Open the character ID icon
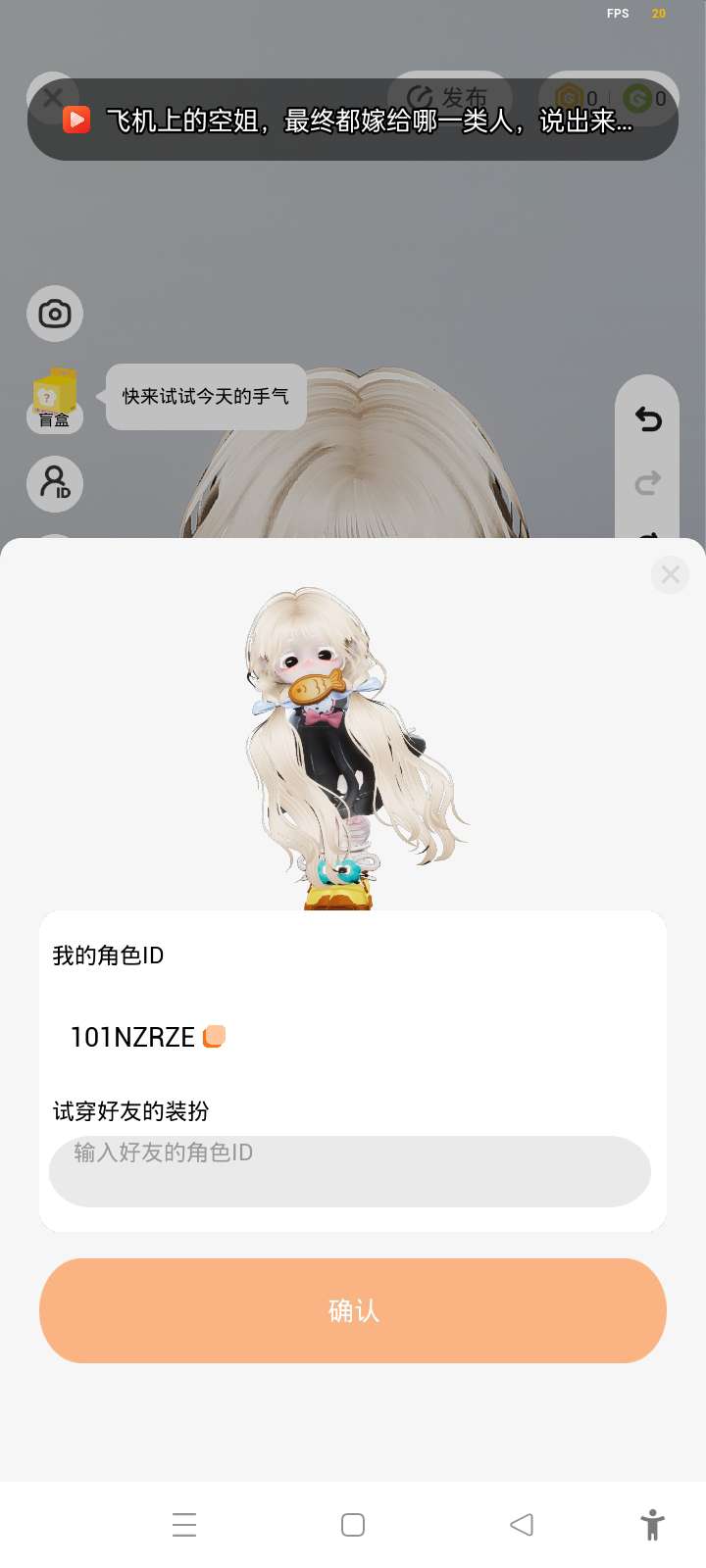Image resolution: width=706 pixels, height=1568 pixels. click(x=55, y=483)
